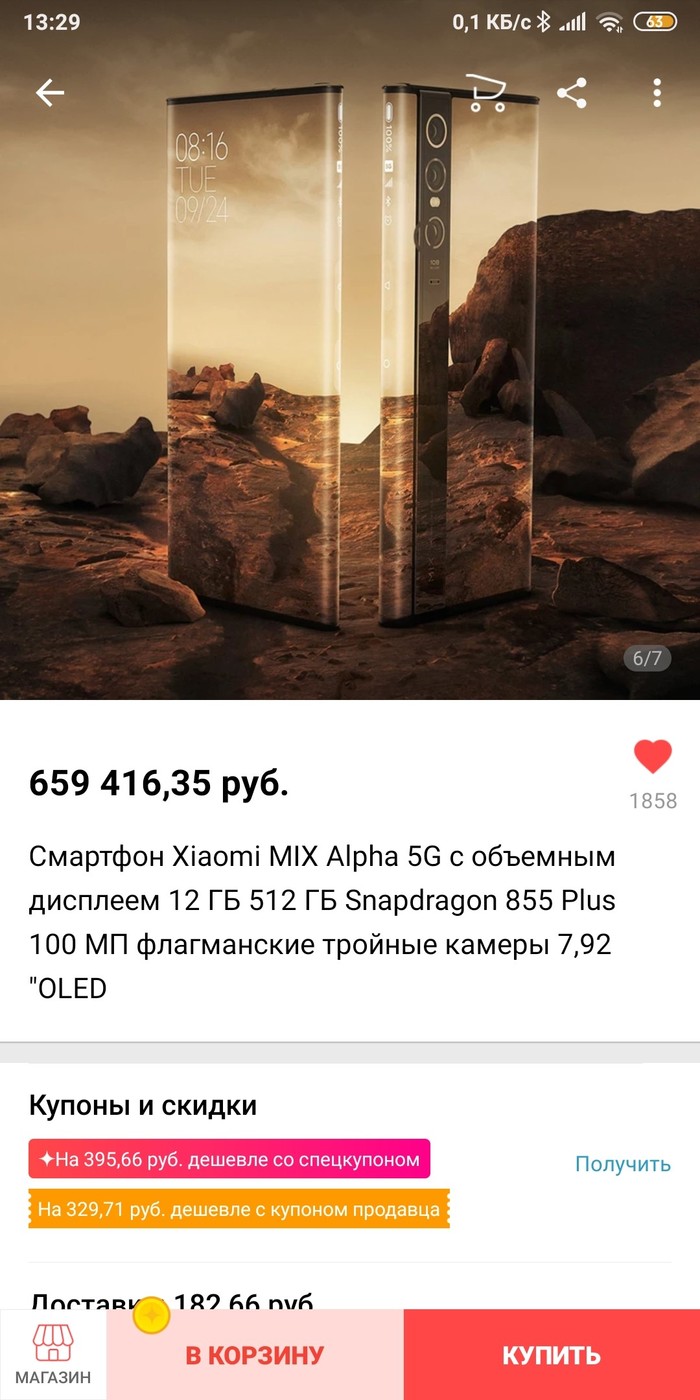Buy now with the Купить button
The image size is (700, 1400).
[x=551, y=1355]
